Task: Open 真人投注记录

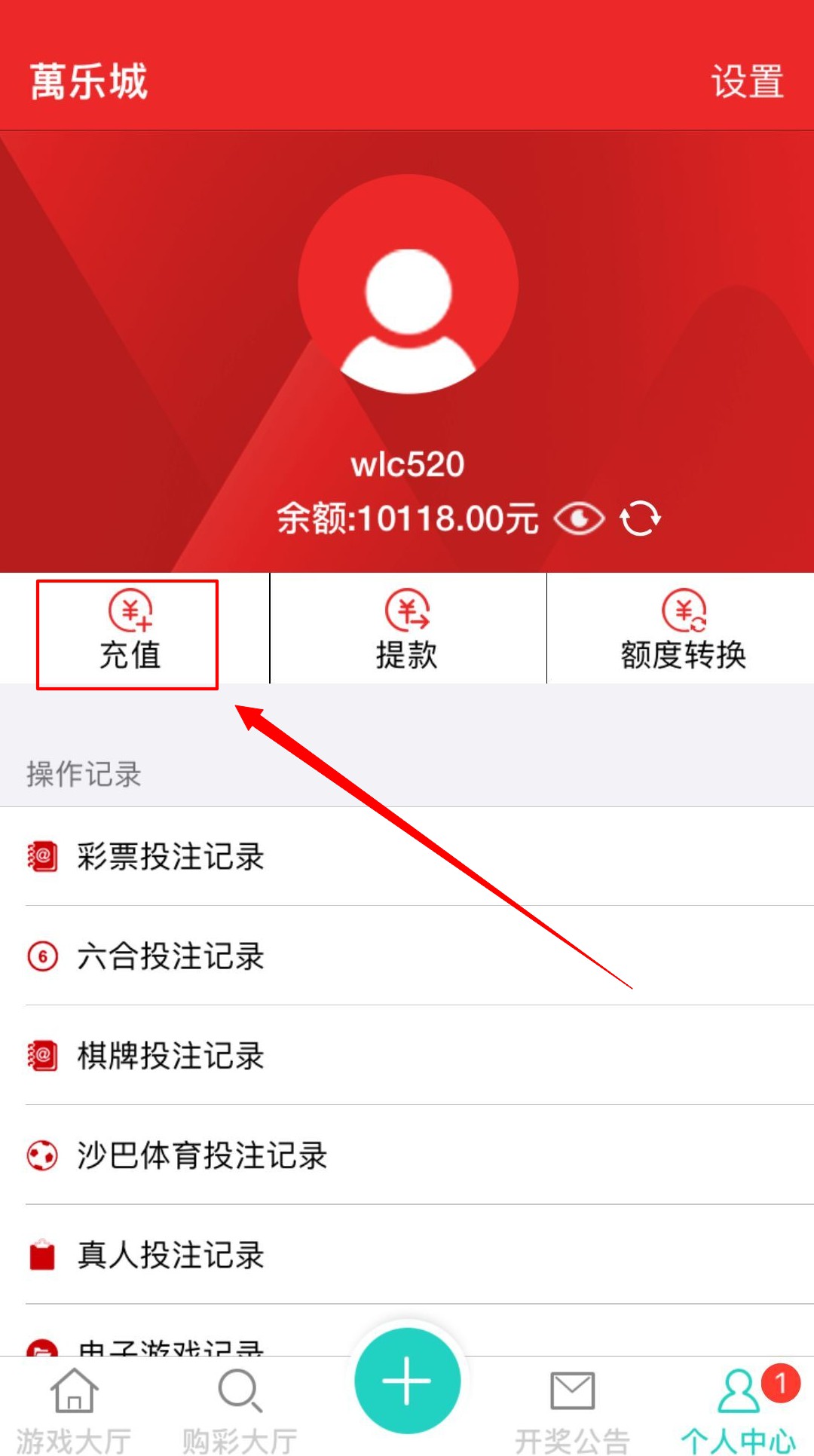Action: (170, 1255)
